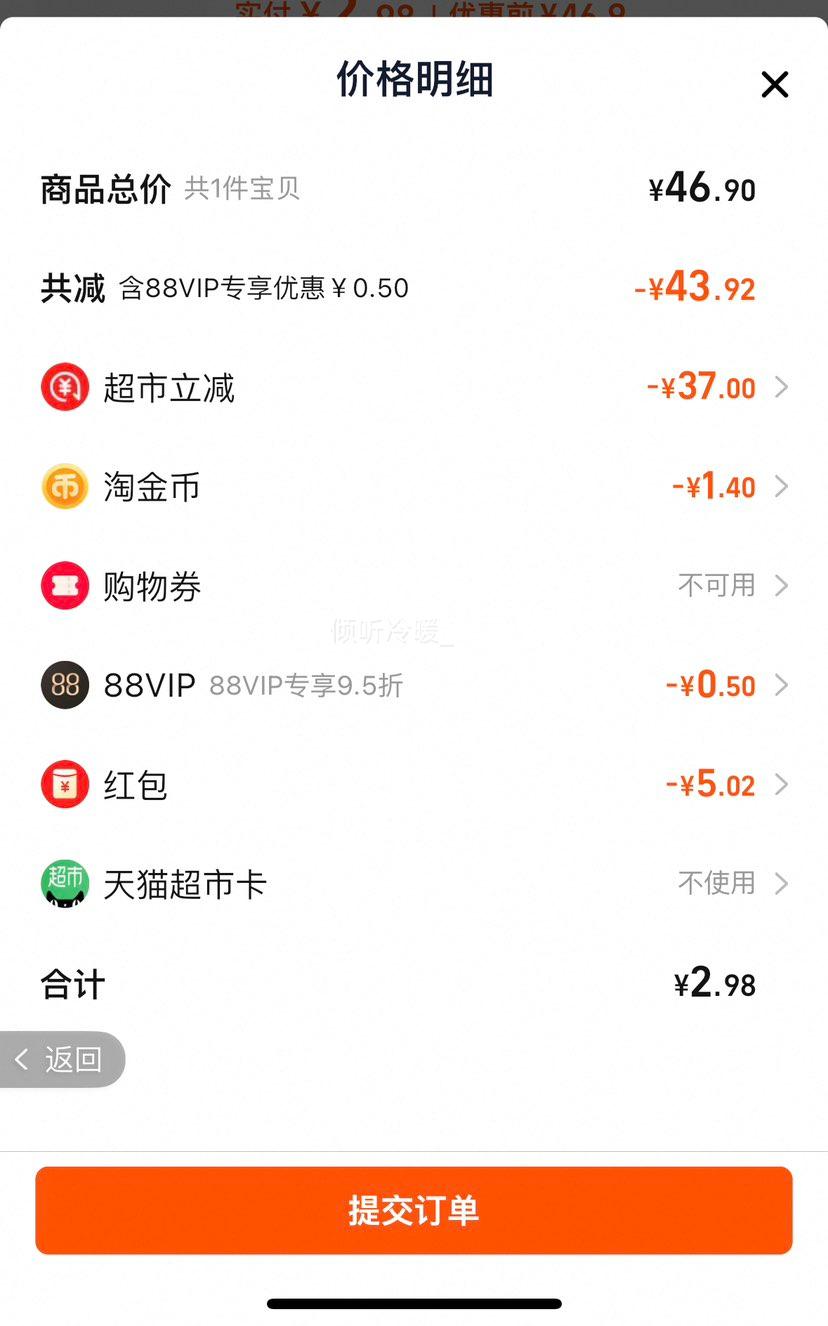The height and width of the screenshot is (1326, 828).
Task: View the 88VIP 9.5折 discount details
Action: pos(414,685)
